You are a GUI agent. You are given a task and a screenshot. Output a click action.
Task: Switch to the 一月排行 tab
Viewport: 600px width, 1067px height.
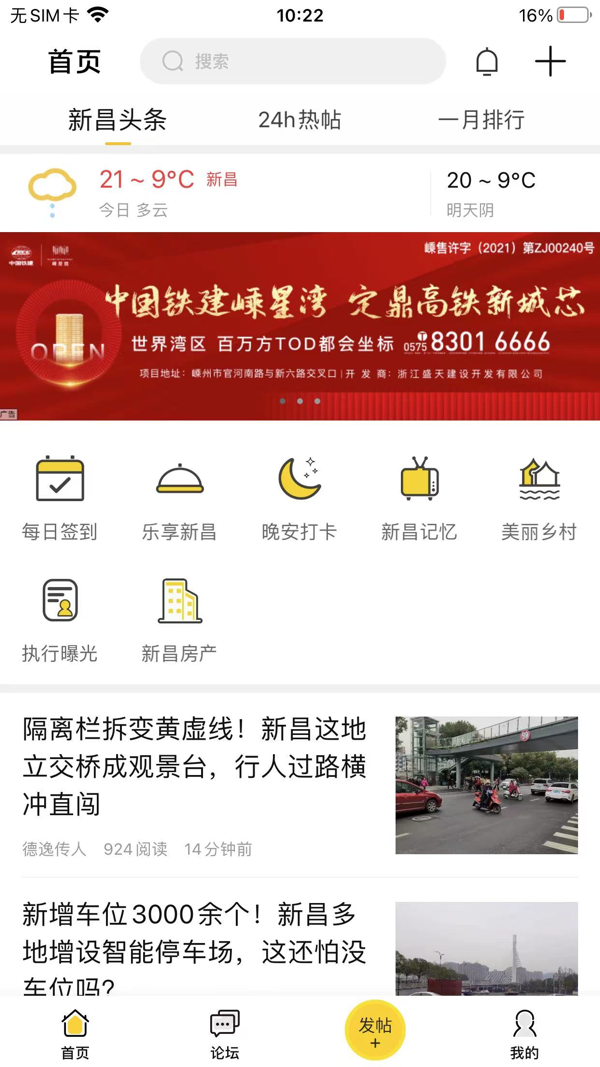[481, 120]
